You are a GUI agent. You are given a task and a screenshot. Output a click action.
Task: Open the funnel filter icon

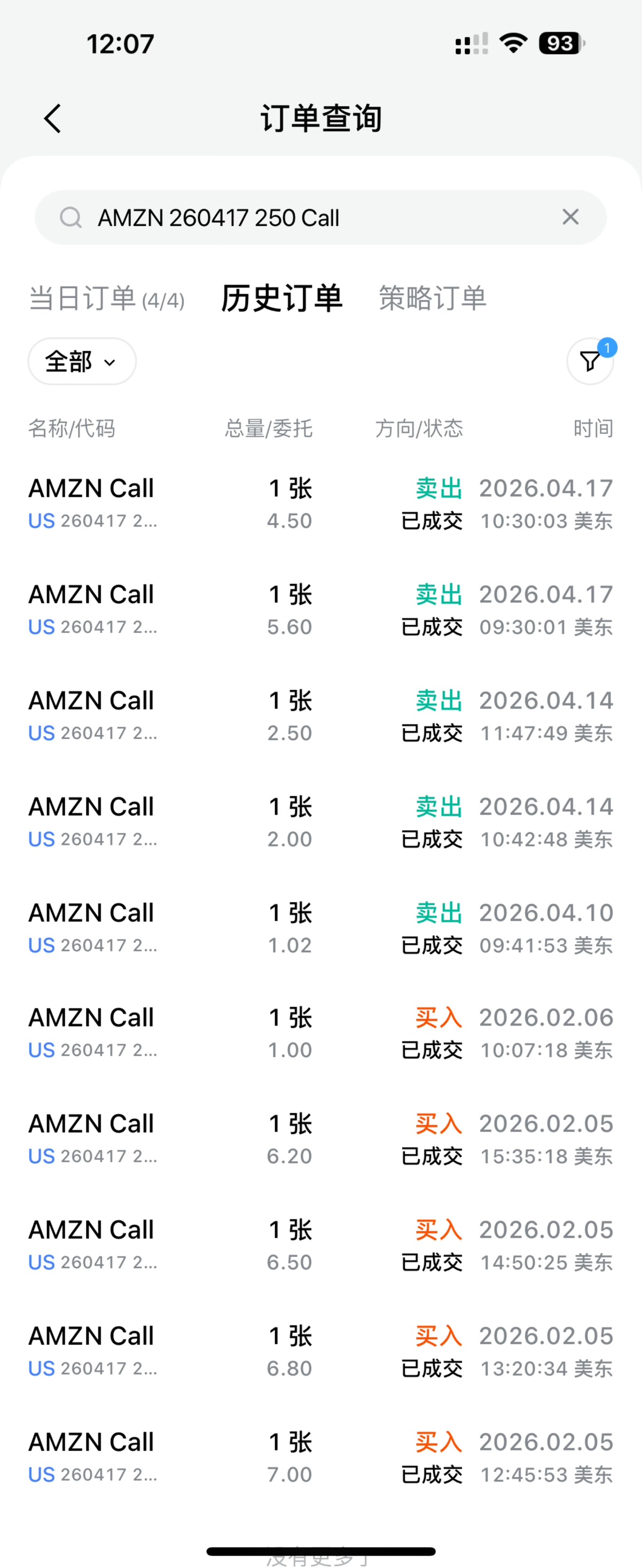590,362
